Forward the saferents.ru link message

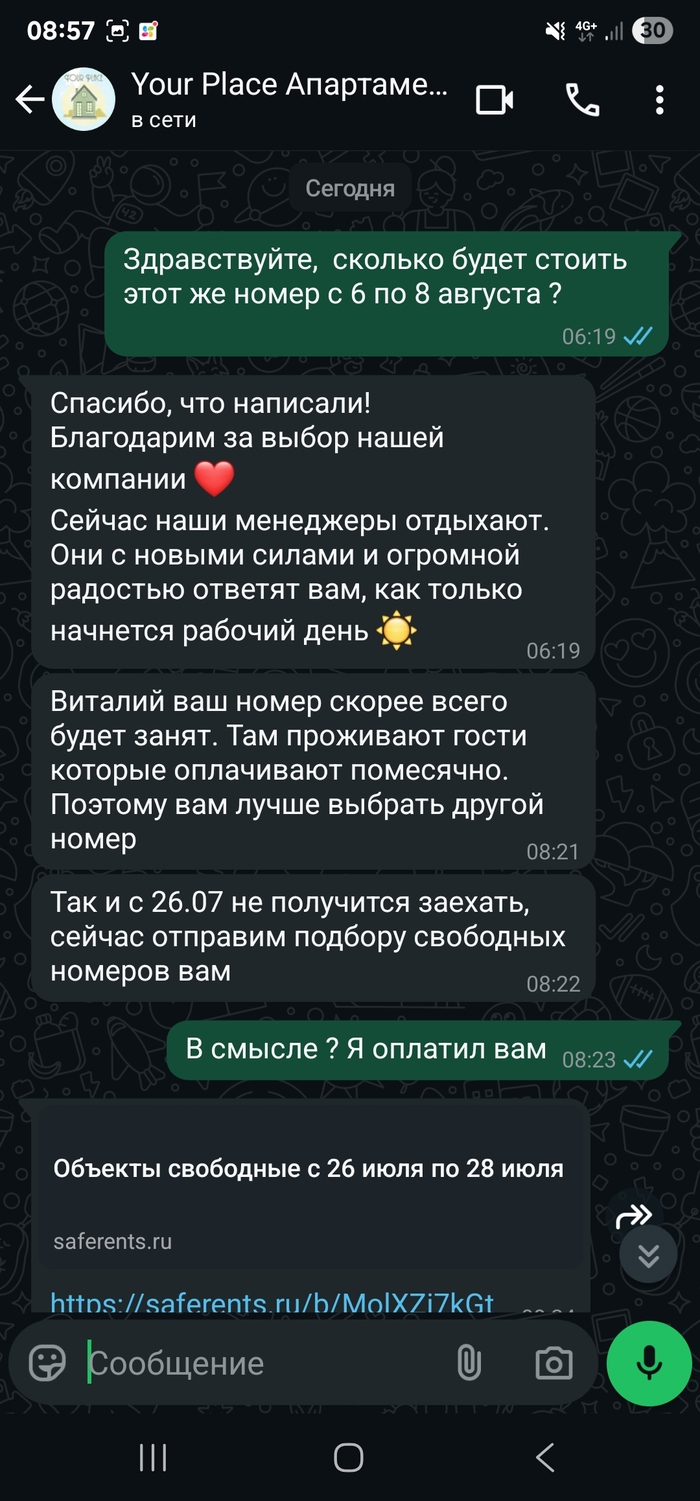tap(634, 1216)
